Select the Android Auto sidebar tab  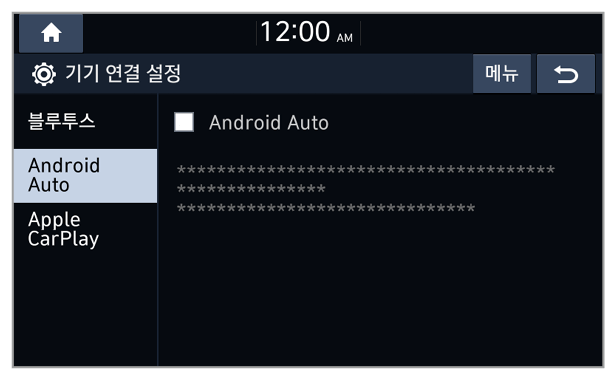[85, 175]
